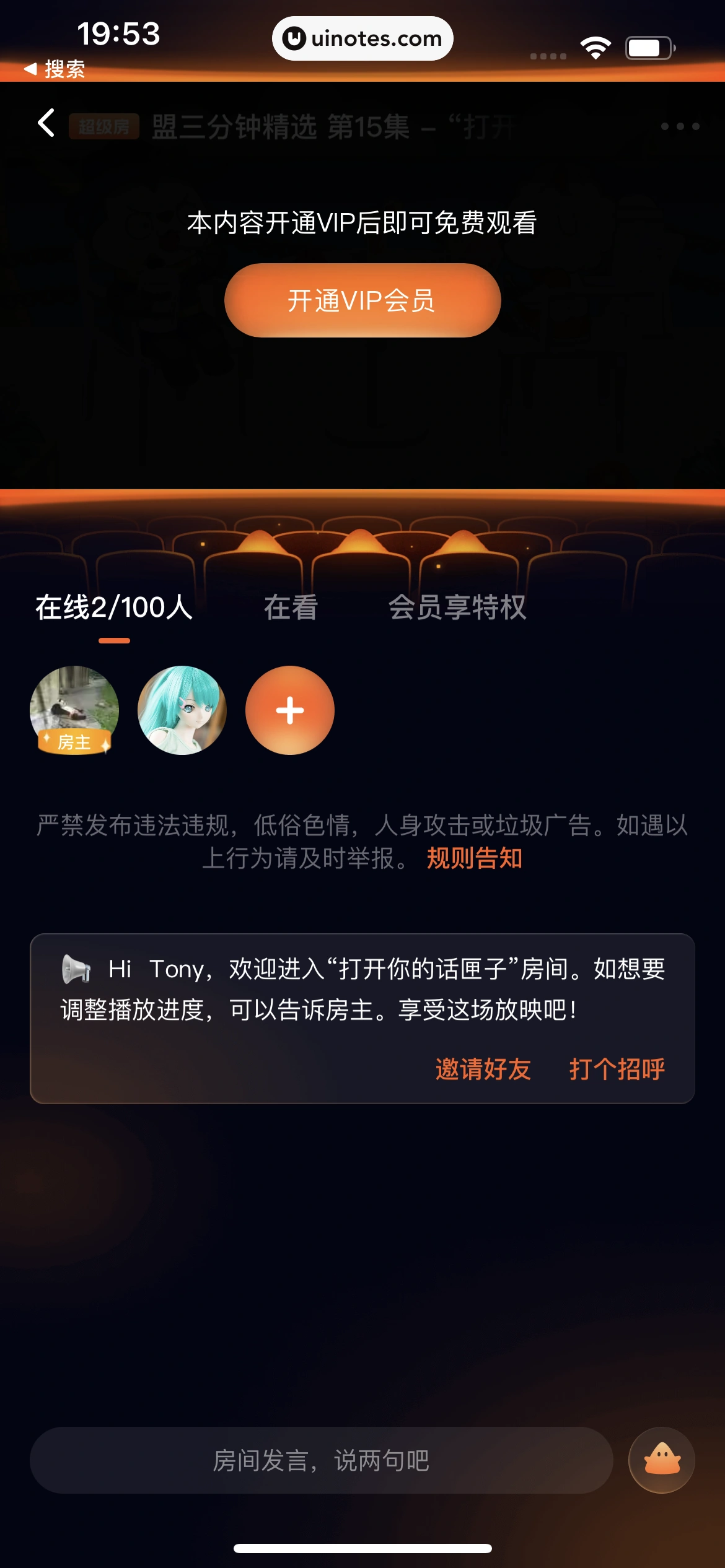Switch to the 会员享特权 tab

click(x=457, y=608)
